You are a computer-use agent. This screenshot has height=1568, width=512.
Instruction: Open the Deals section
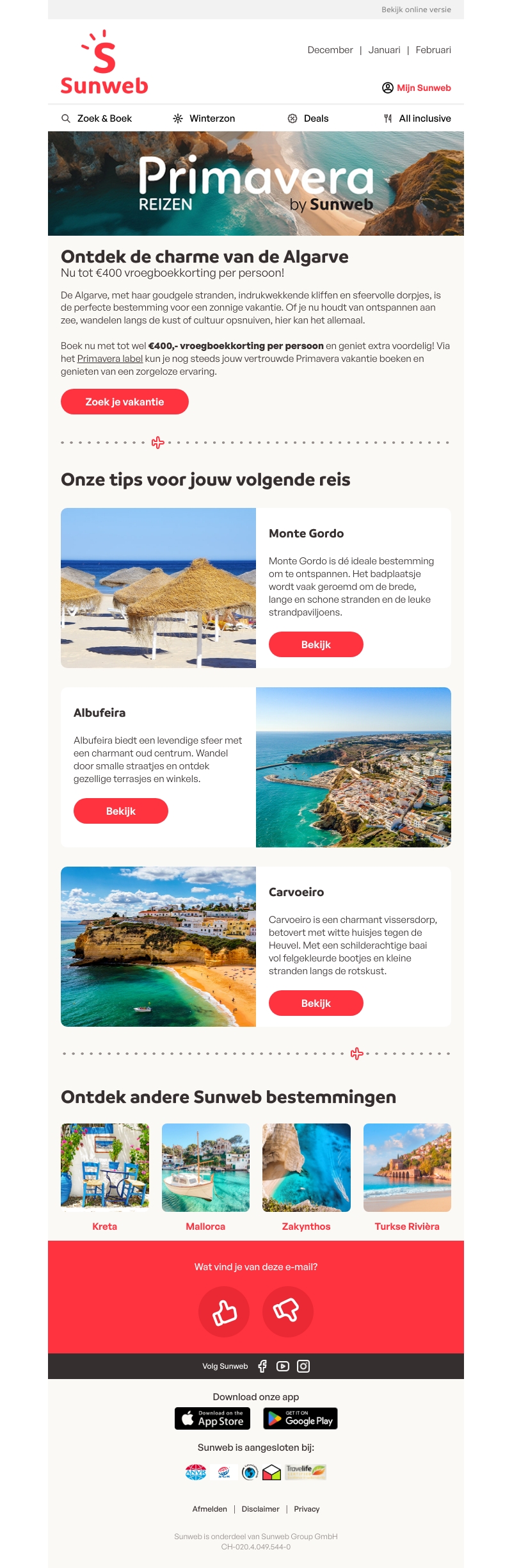(x=308, y=118)
